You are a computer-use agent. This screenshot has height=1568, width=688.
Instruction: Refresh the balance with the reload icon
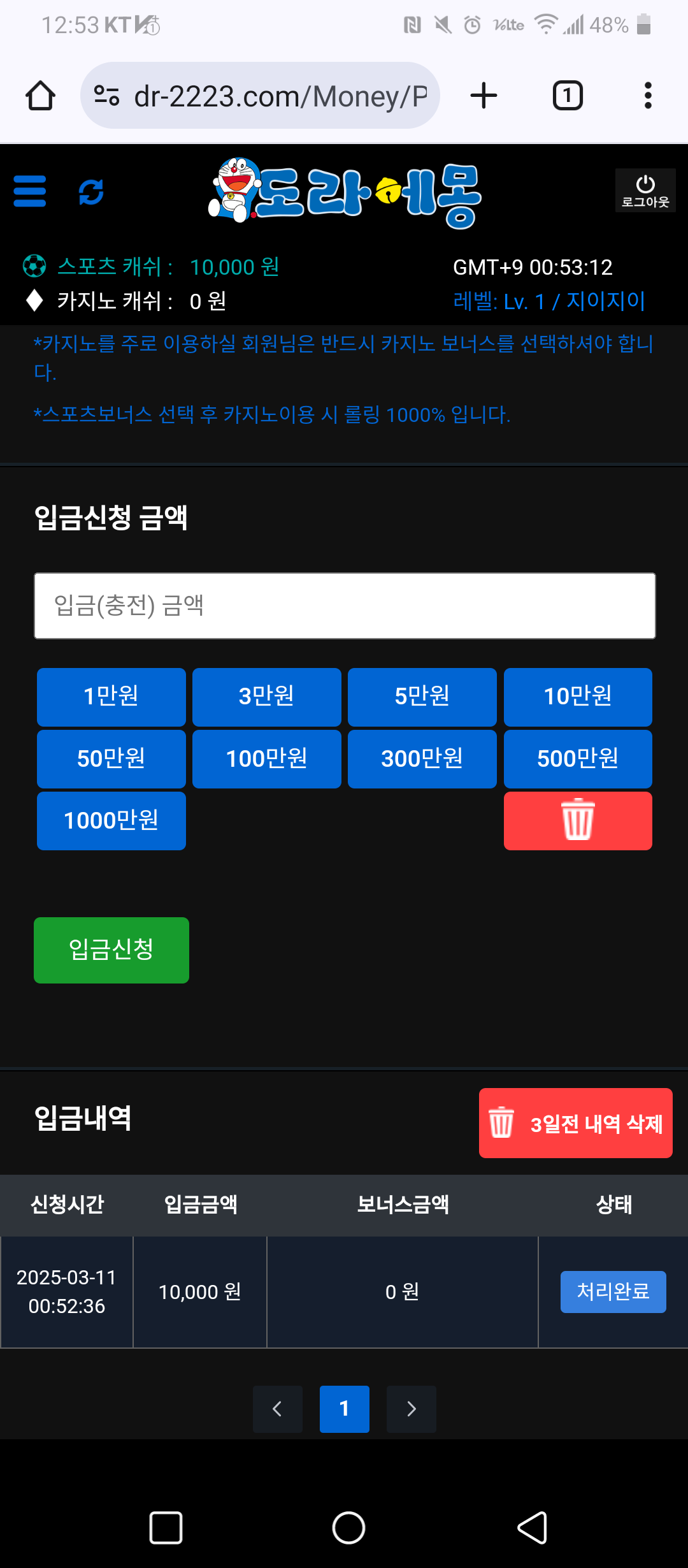coord(91,192)
